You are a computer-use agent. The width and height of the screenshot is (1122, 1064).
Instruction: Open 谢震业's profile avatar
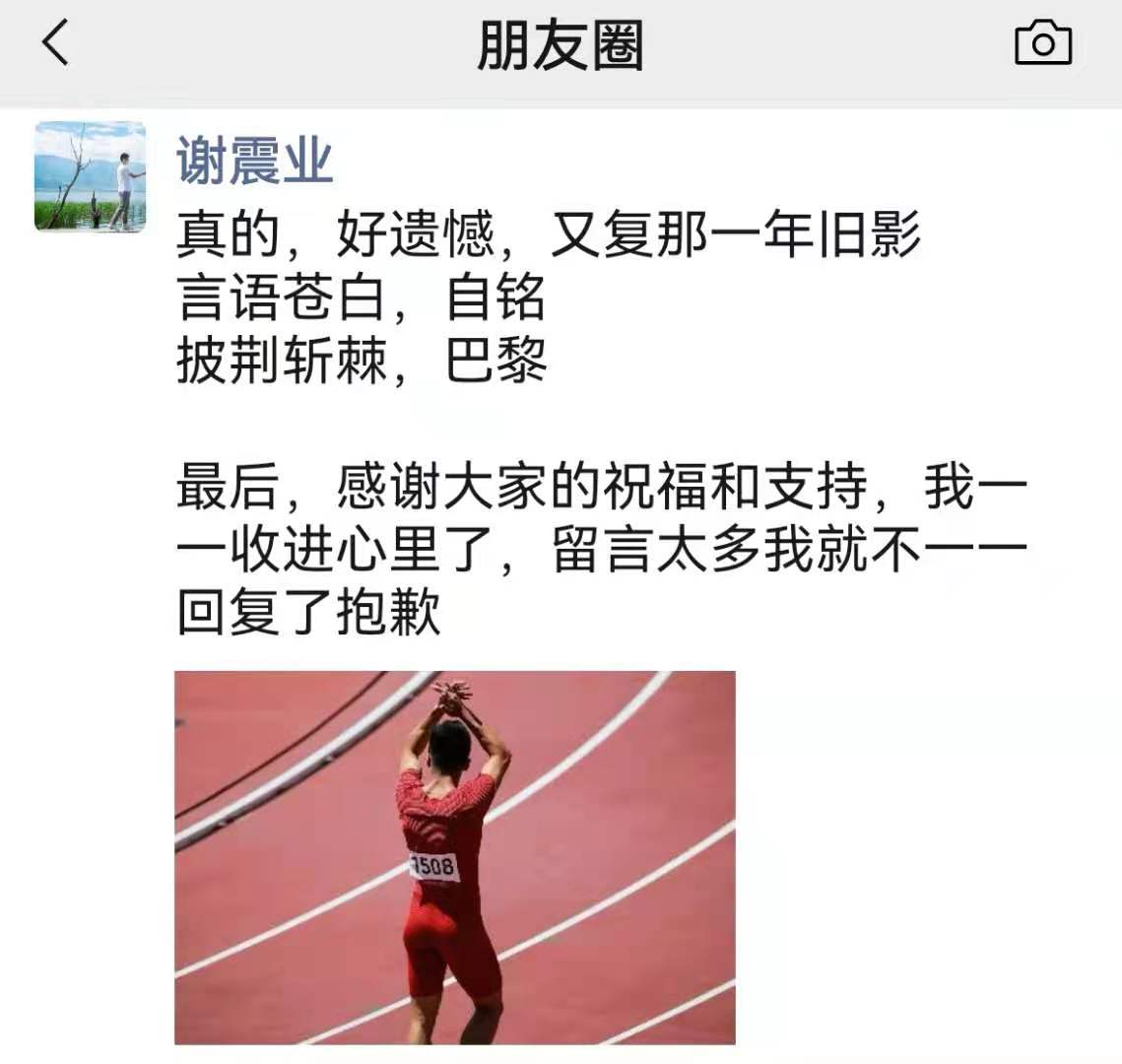pyautogui.click(x=90, y=176)
